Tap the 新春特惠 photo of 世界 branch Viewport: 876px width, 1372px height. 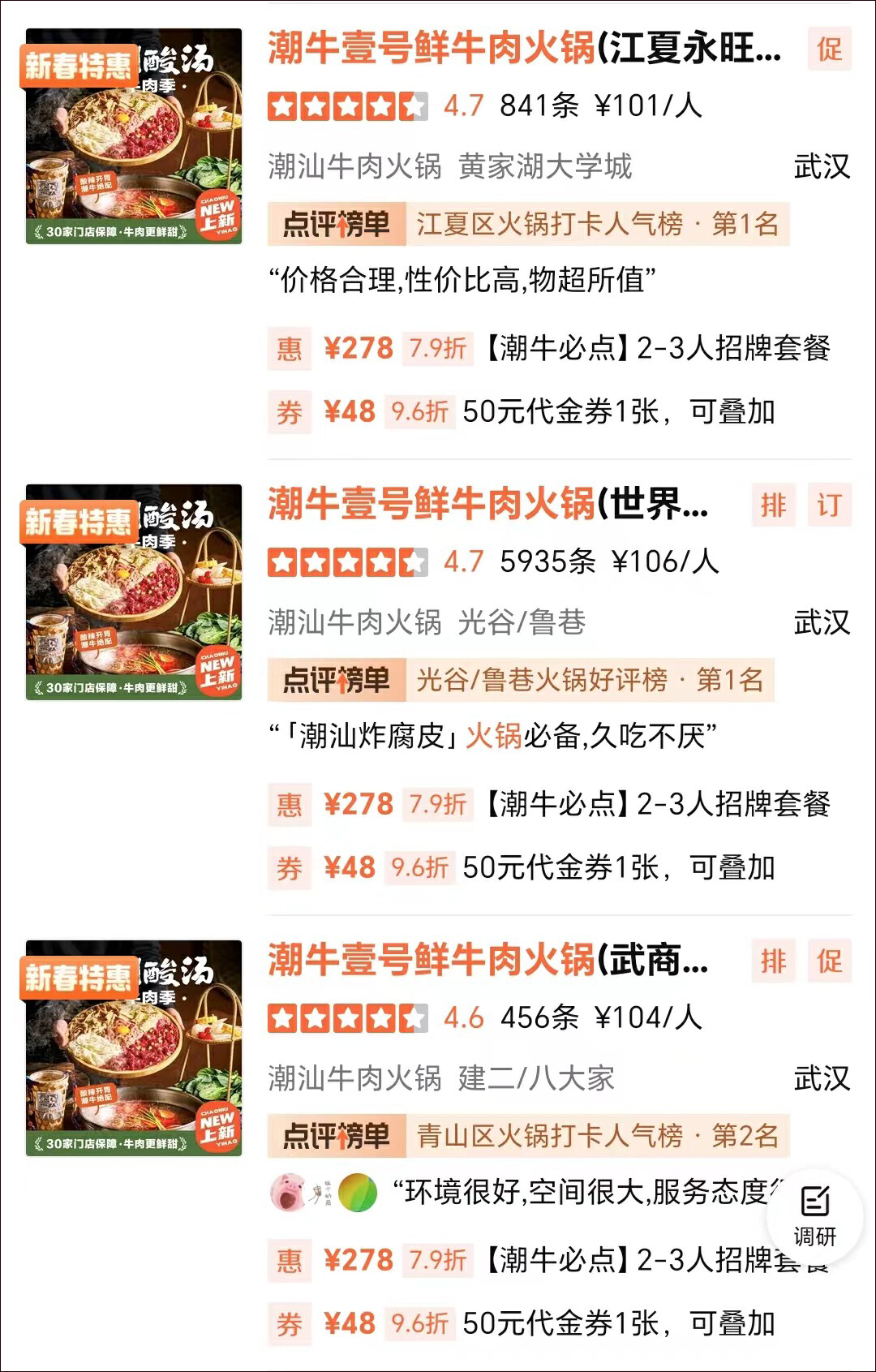[x=134, y=592]
